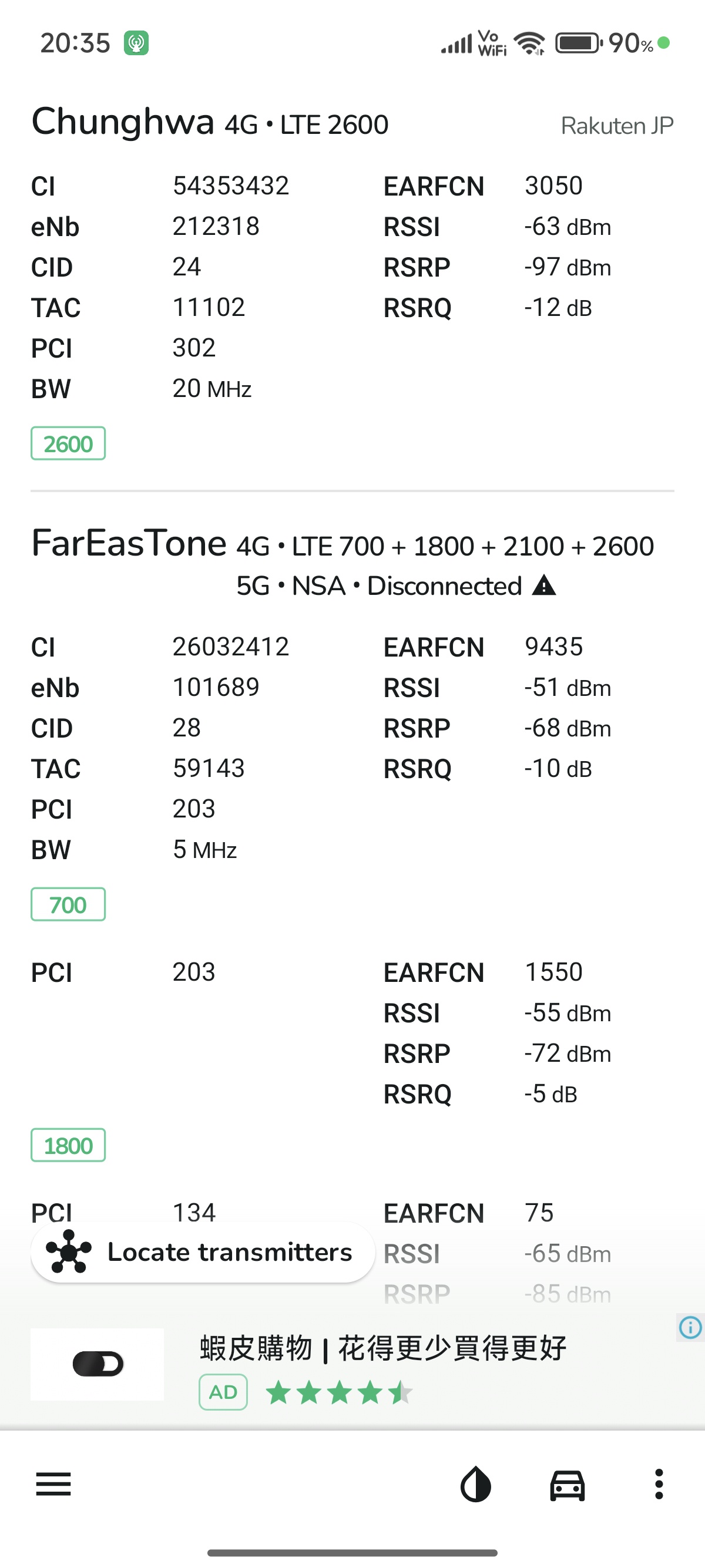Screen dimensions: 705x1568
Task: Select the 2600 band chip
Action: [x=68, y=444]
